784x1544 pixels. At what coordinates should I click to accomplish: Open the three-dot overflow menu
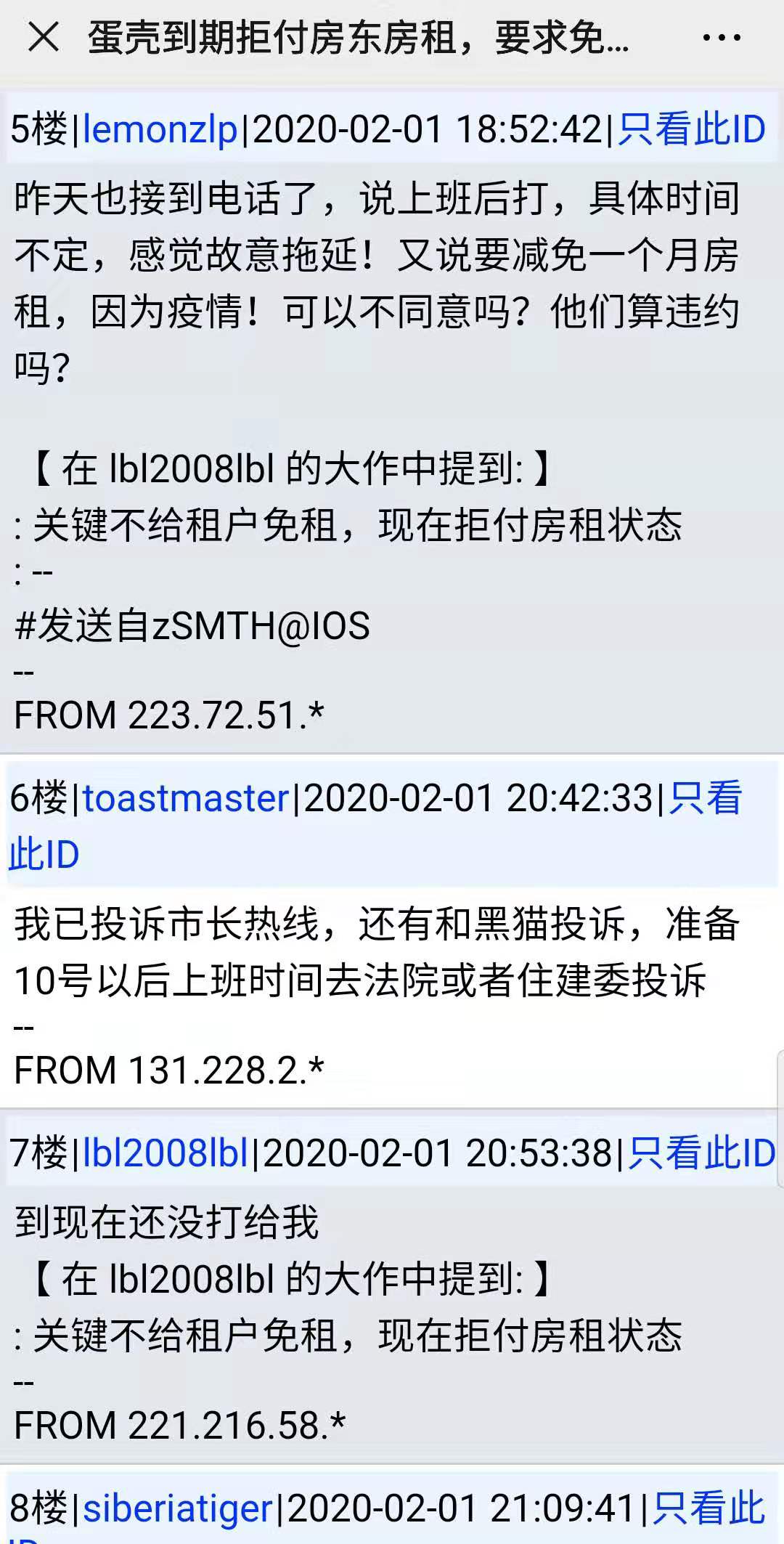tap(722, 38)
